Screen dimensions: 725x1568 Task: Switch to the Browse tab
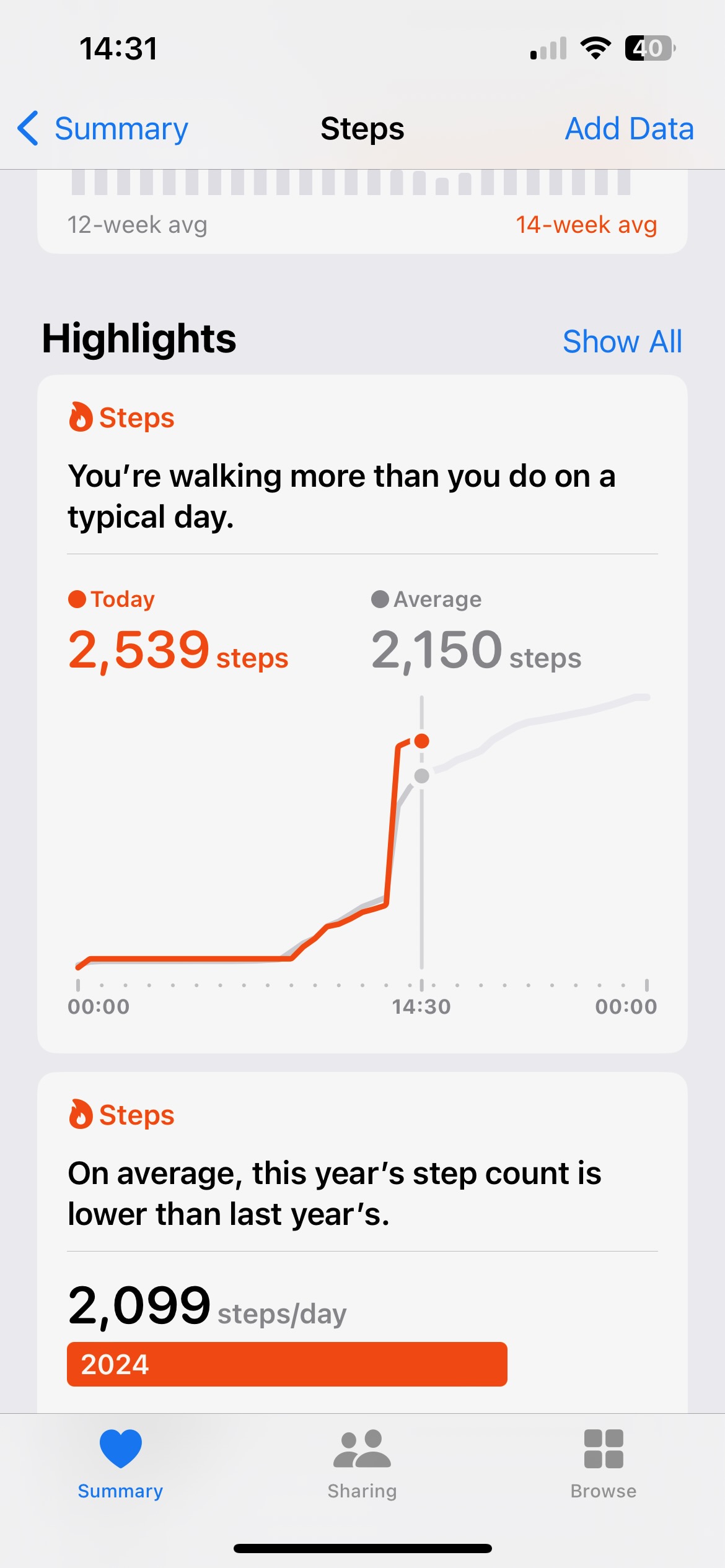(604, 1464)
